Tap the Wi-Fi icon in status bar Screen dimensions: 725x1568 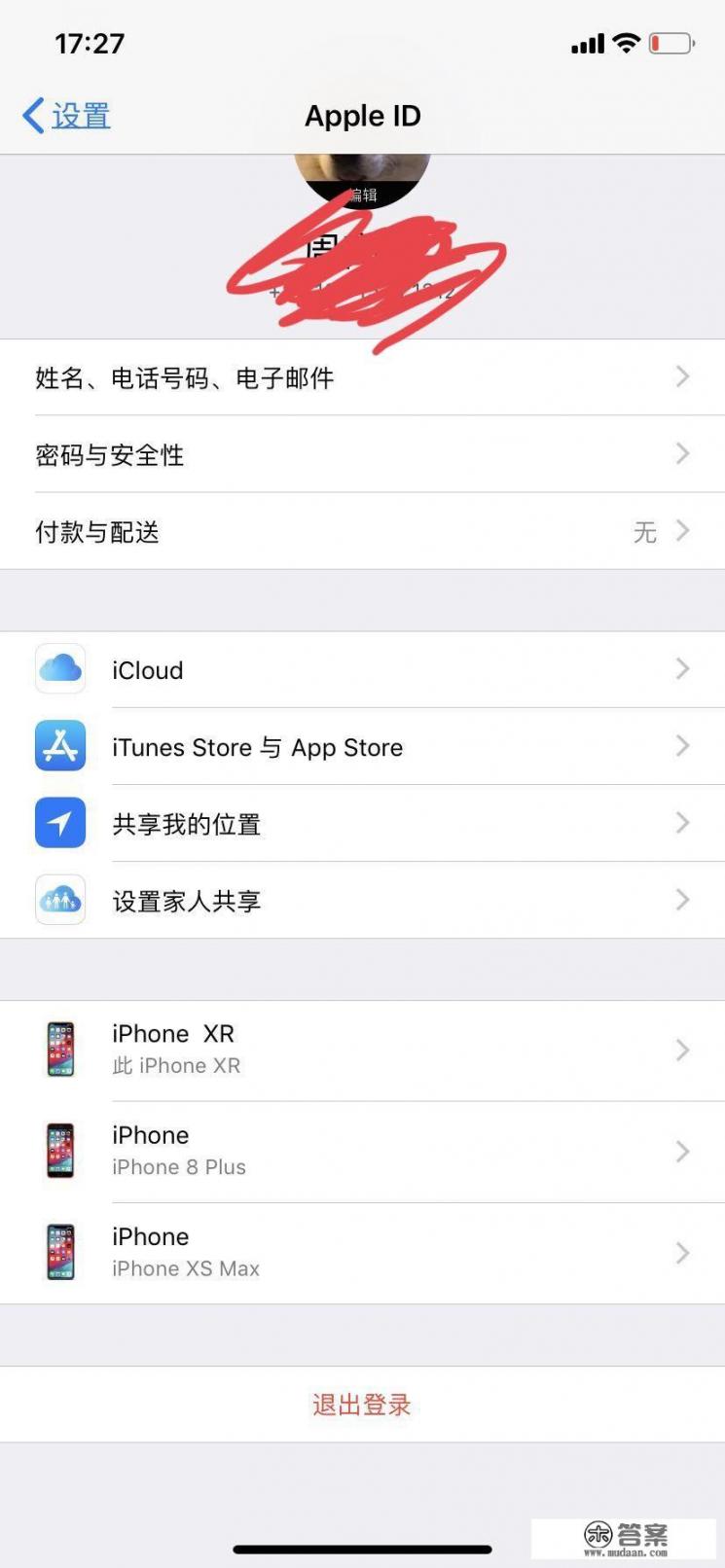pyautogui.click(x=625, y=42)
